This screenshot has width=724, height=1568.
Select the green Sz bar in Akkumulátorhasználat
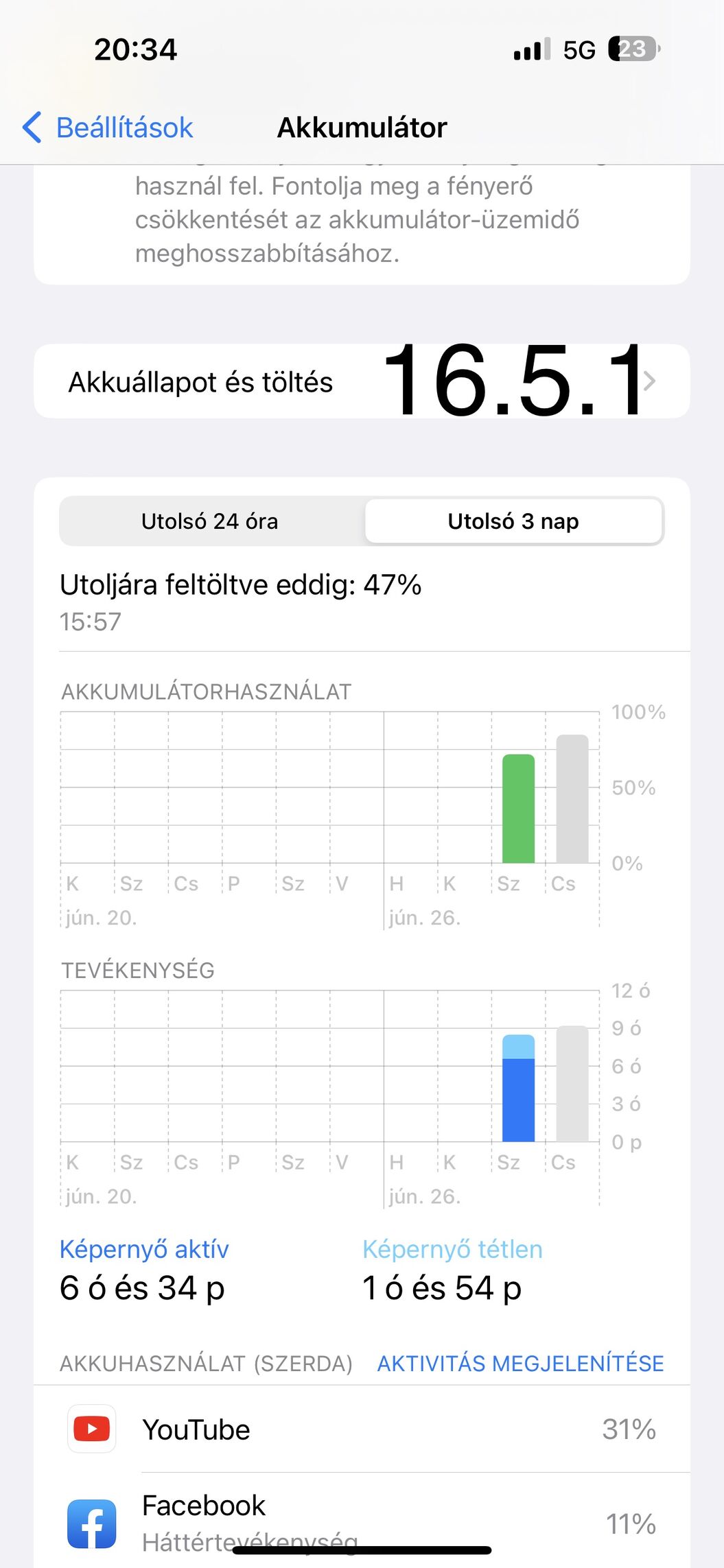518,809
